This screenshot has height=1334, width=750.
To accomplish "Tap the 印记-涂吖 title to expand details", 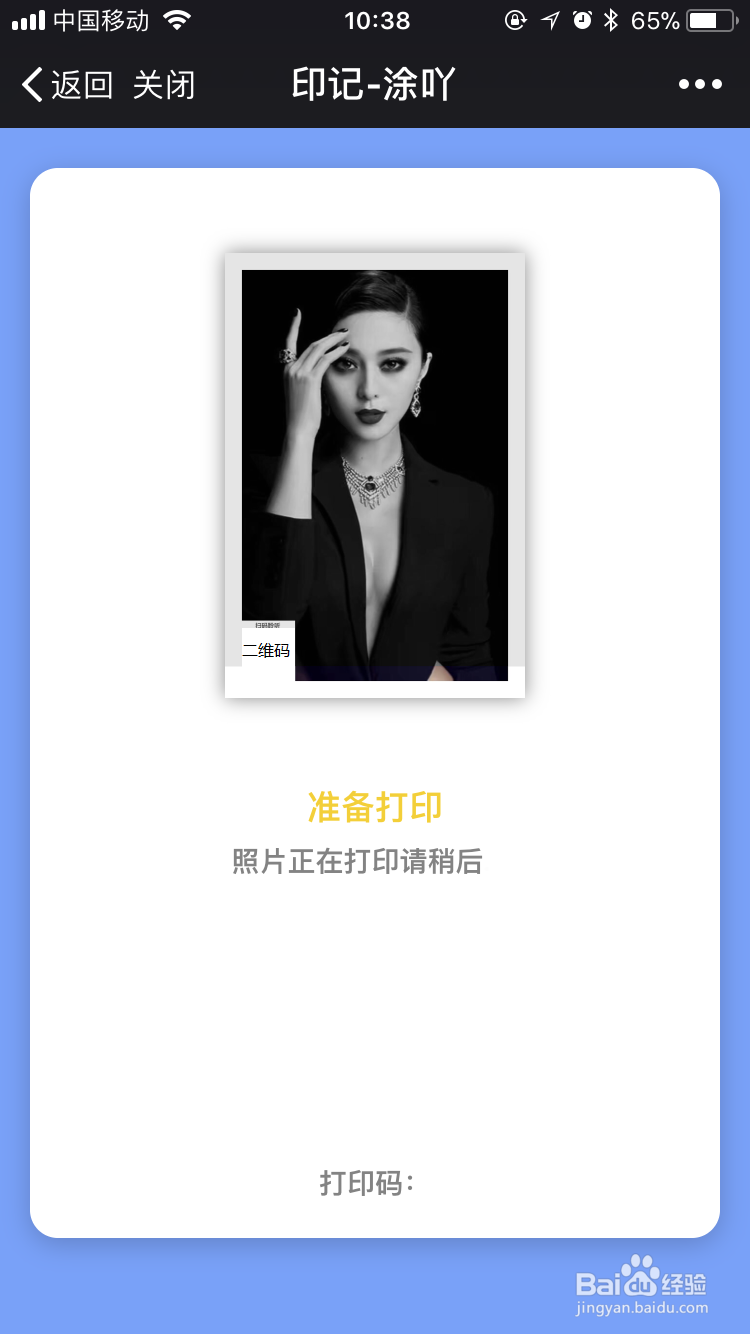I will point(375,84).
